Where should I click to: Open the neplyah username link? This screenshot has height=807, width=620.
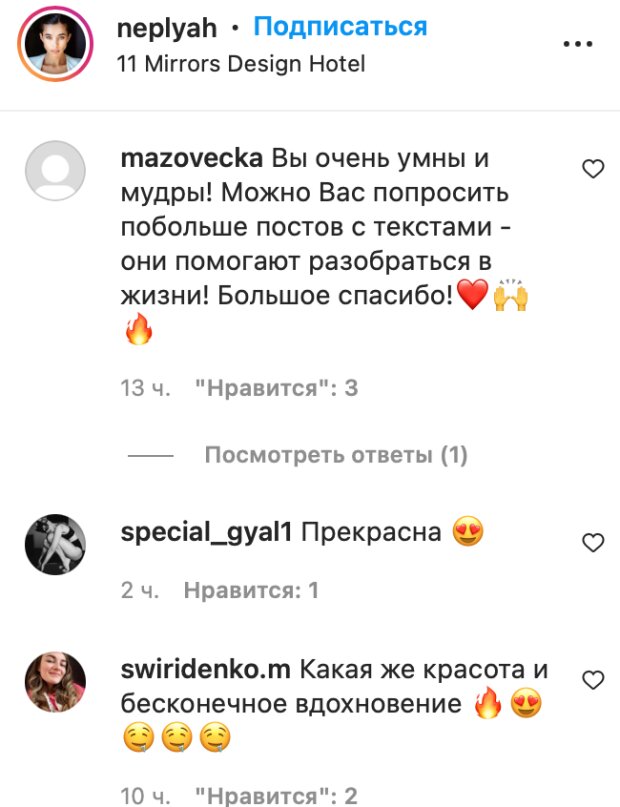[166, 27]
